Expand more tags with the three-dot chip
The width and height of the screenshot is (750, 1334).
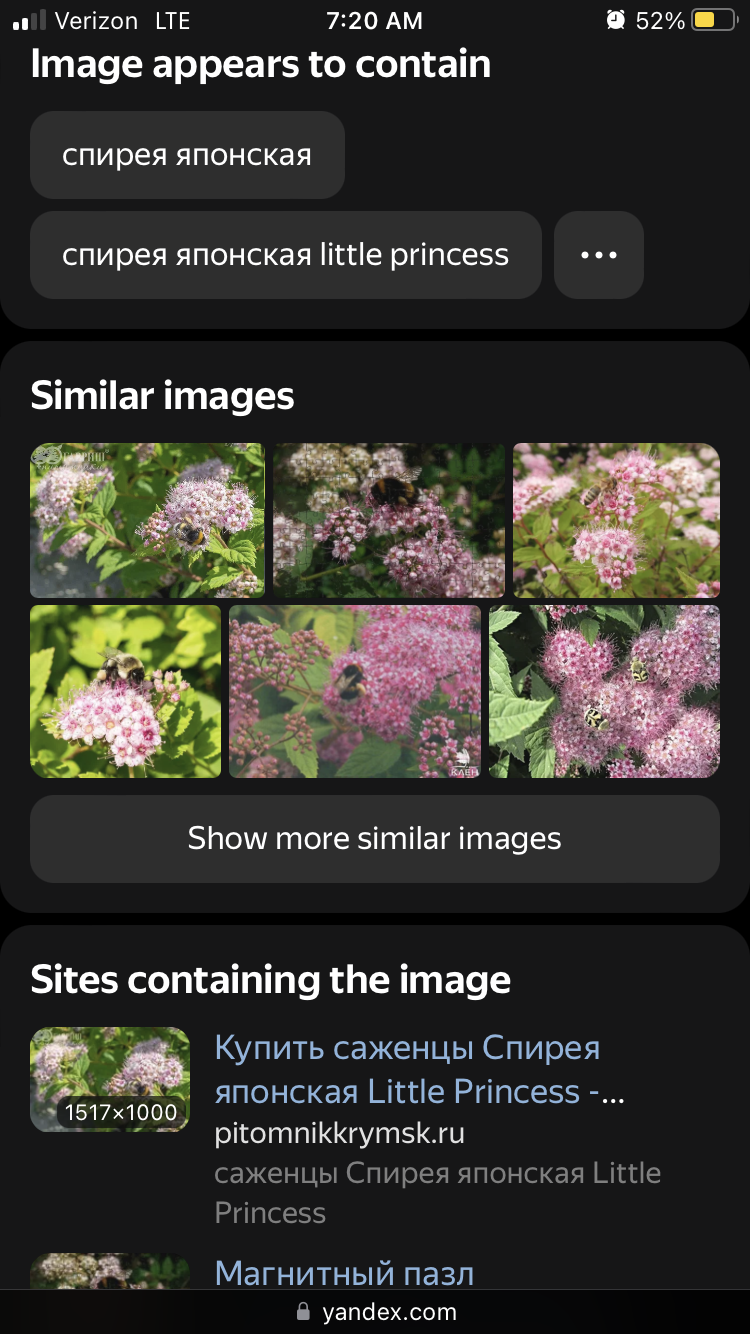pyautogui.click(x=599, y=255)
